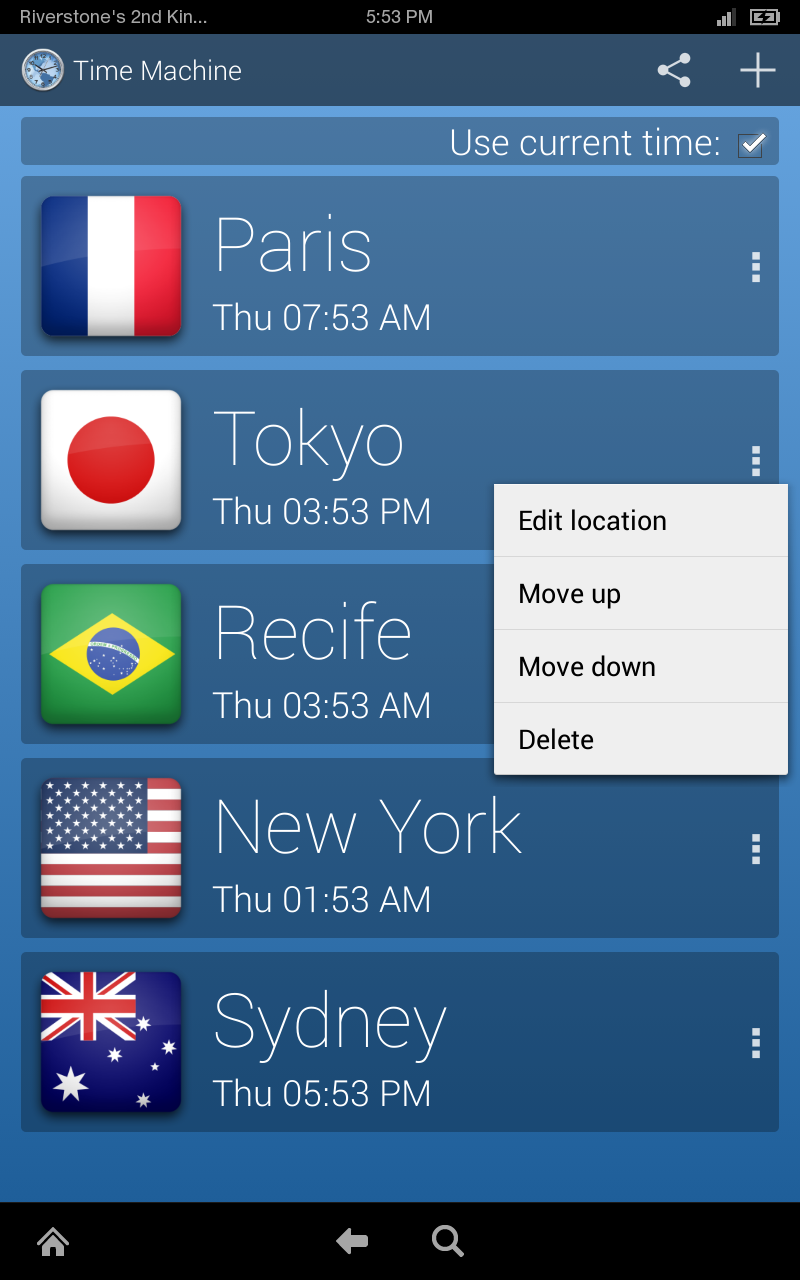Click the Australia flag icon next to Sydney
This screenshot has width=800, height=1280.
coord(110,1042)
